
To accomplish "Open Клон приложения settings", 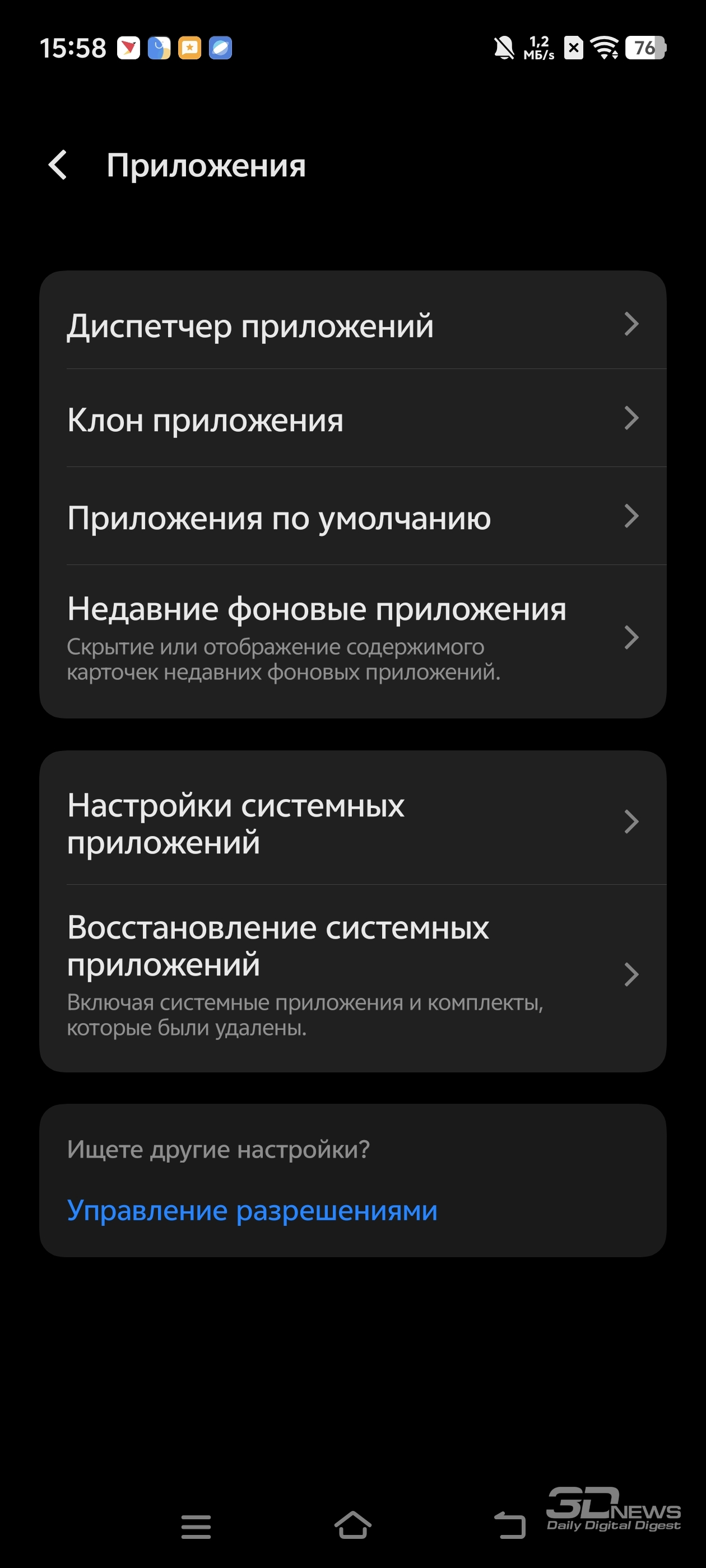I will [x=352, y=418].
